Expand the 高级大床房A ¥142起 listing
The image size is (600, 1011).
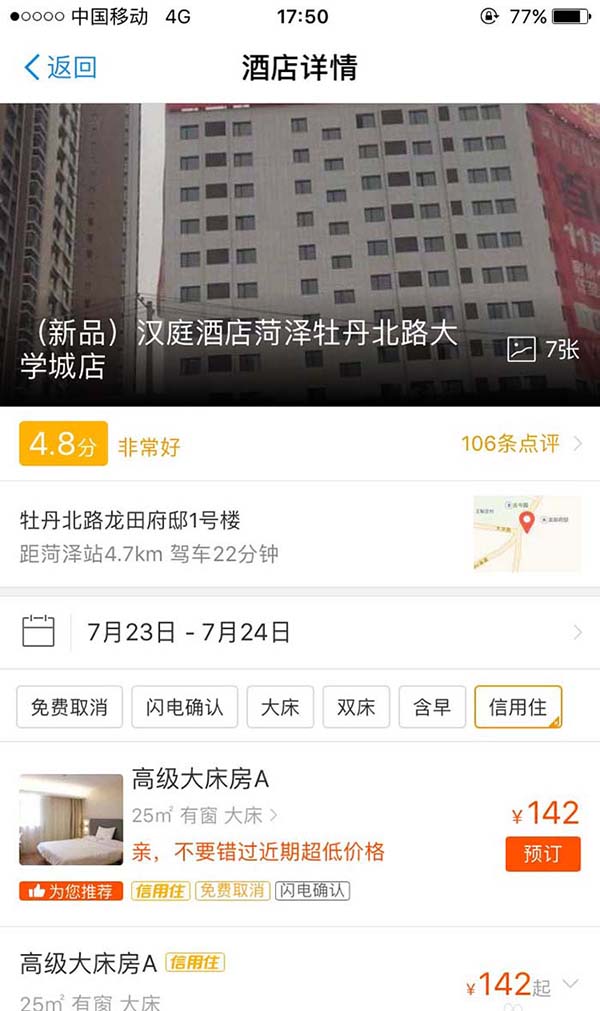(571, 985)
